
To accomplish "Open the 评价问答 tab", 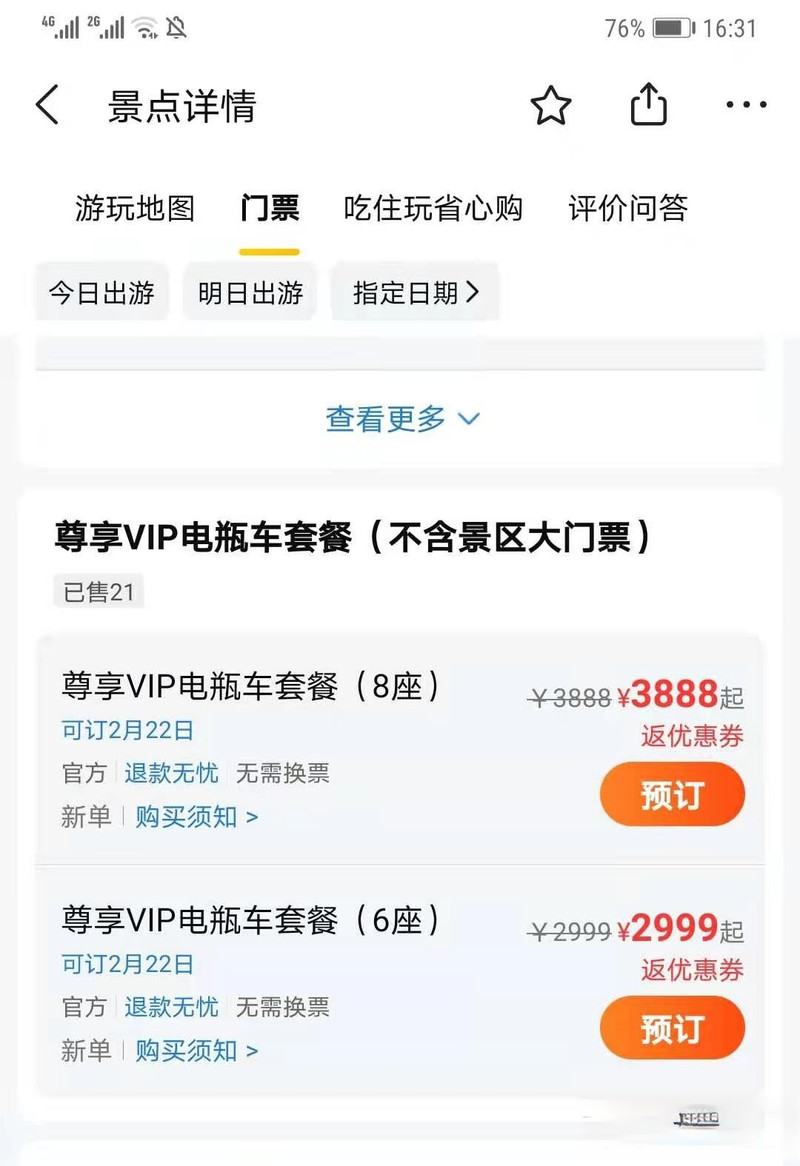I will (x=628, y=208).
